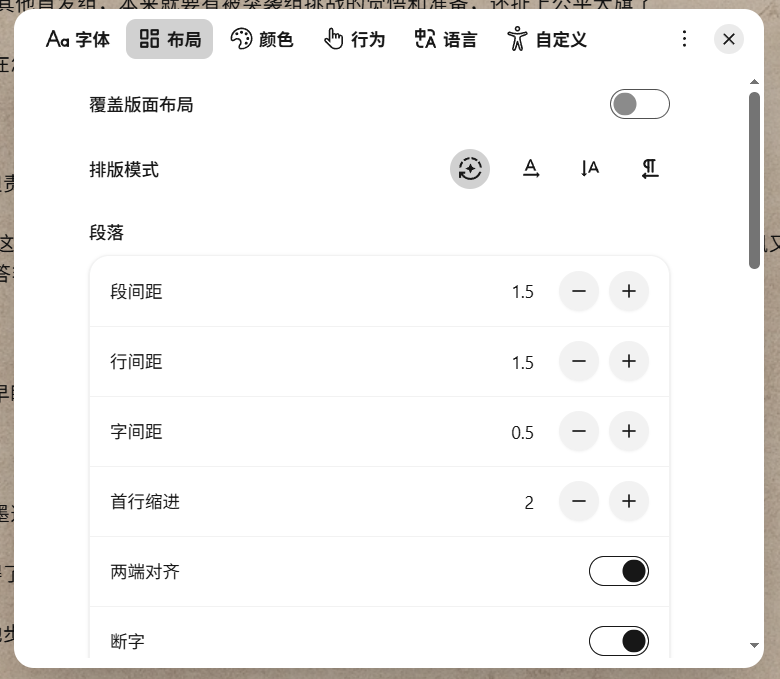Decrease 行间距 value
This screenshot has width=780, height=679.
pyautogui.click(x=579, y=362)
